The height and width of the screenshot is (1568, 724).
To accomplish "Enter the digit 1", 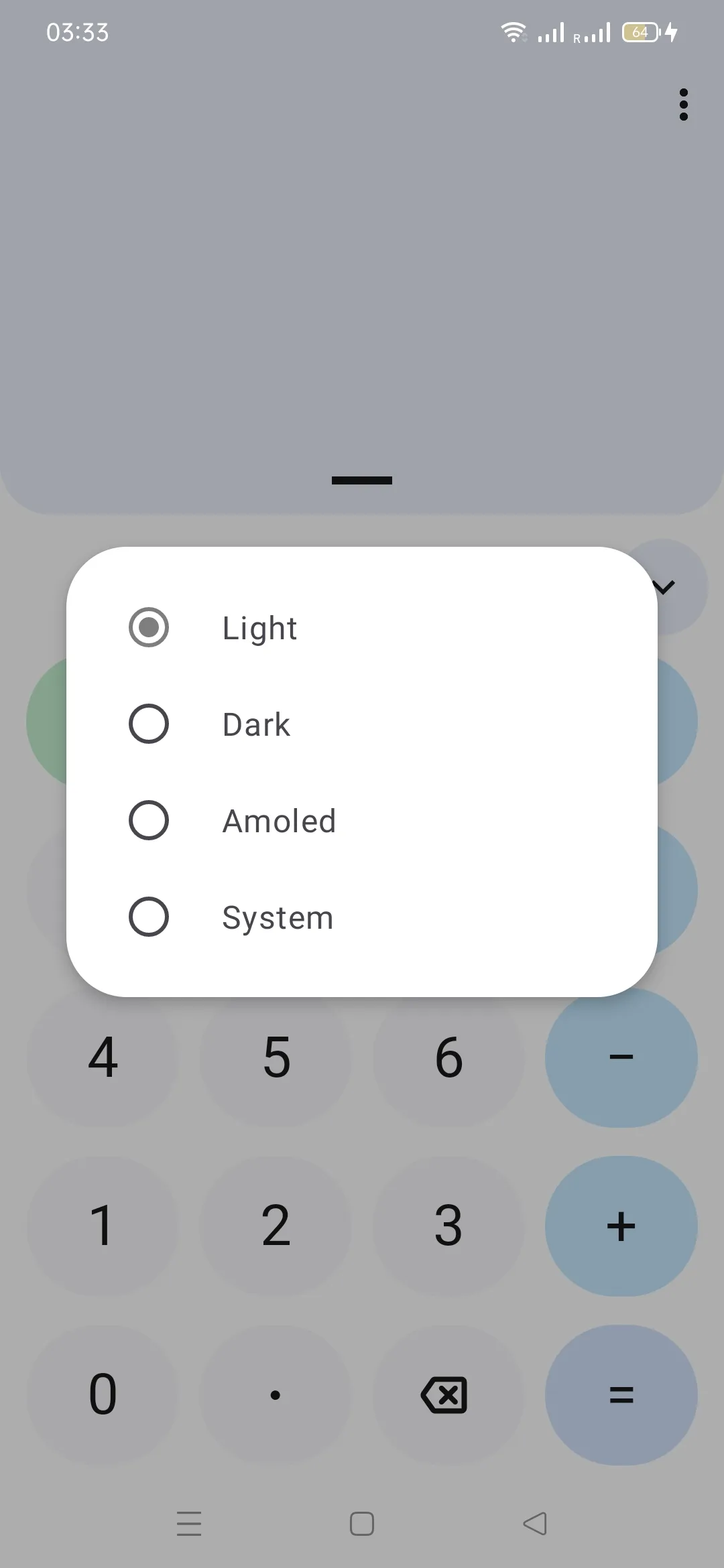I will (x=103, y=1226).
